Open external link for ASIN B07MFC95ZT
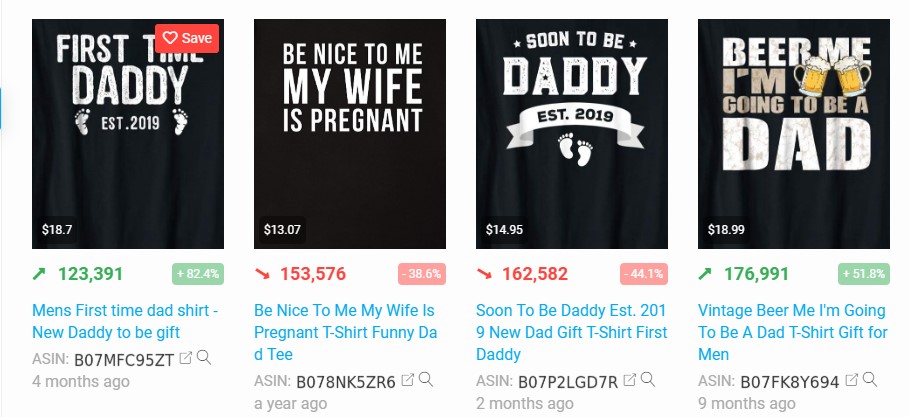The width and height of the screenshot is (909, 417). [185, 357]
